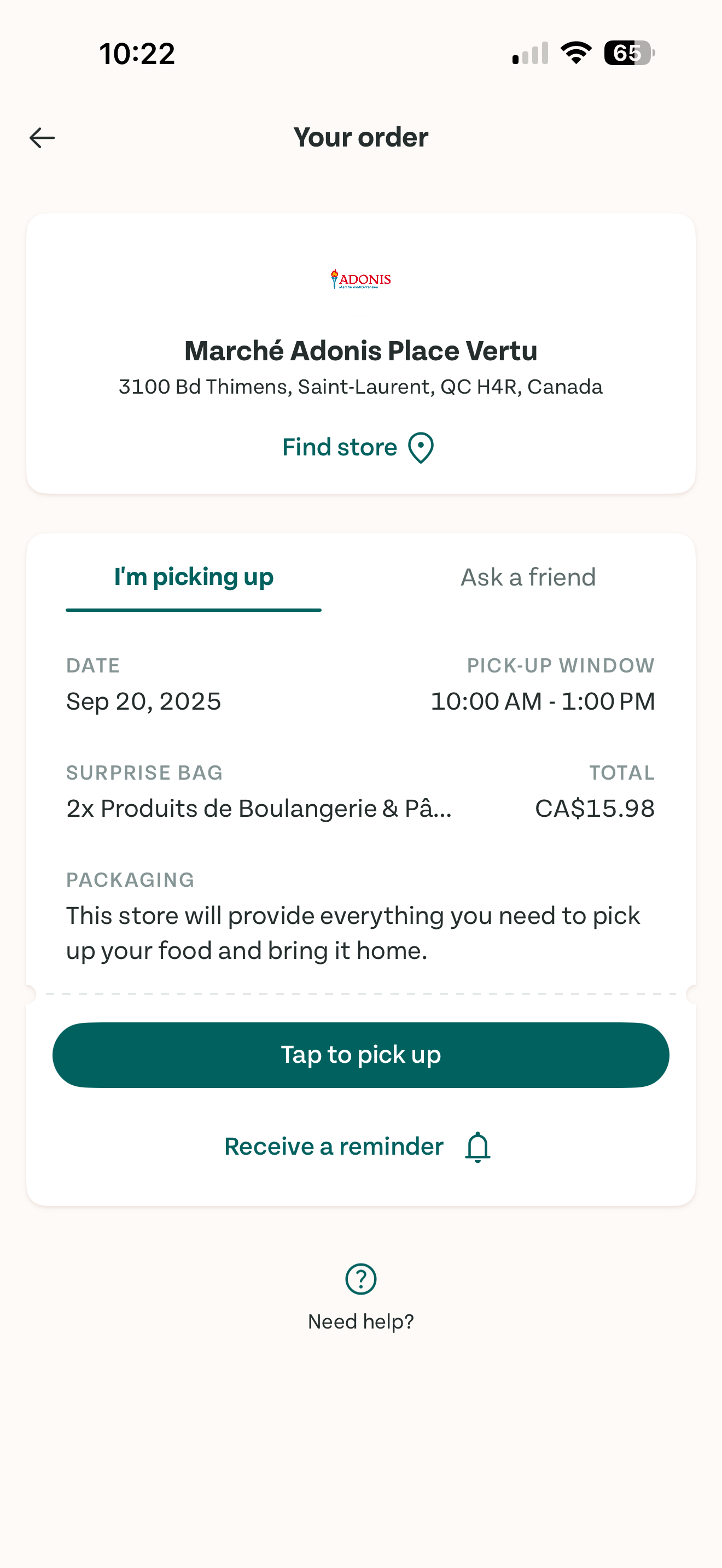The width and height of the screenshot is (722, 1568).
Task: Tap the Tap to pick up button
Action: [x=361, y=1055]
